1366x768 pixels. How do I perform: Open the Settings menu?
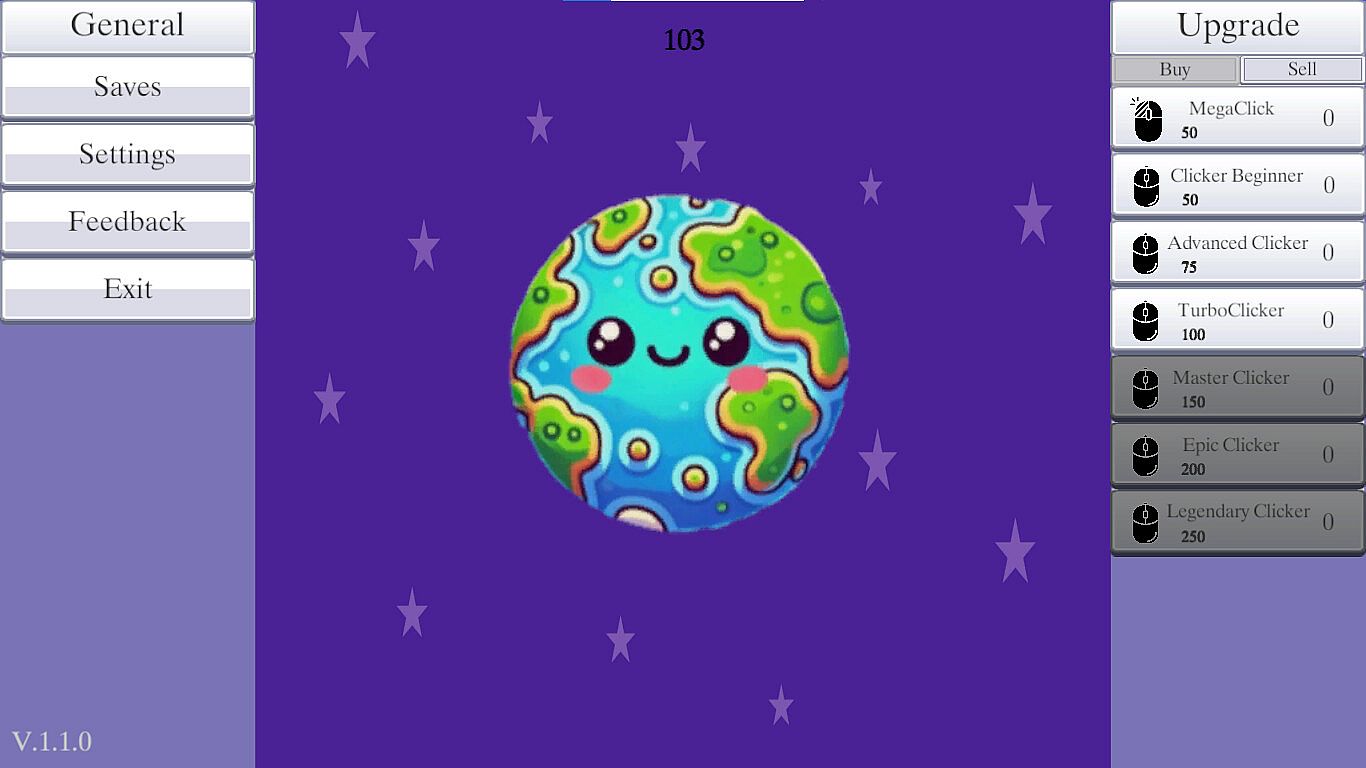pos(128,155)
